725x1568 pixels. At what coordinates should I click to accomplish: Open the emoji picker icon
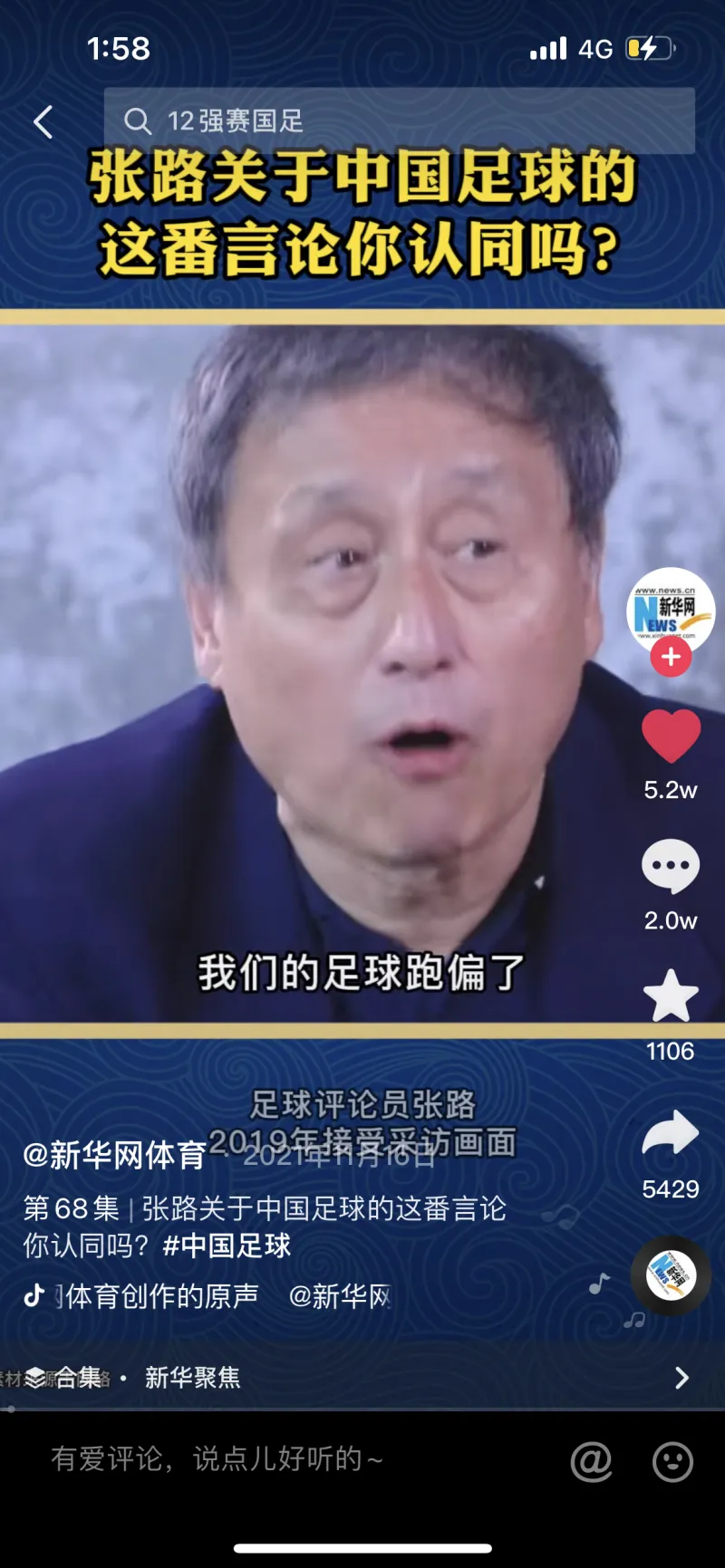[672, 1461]
